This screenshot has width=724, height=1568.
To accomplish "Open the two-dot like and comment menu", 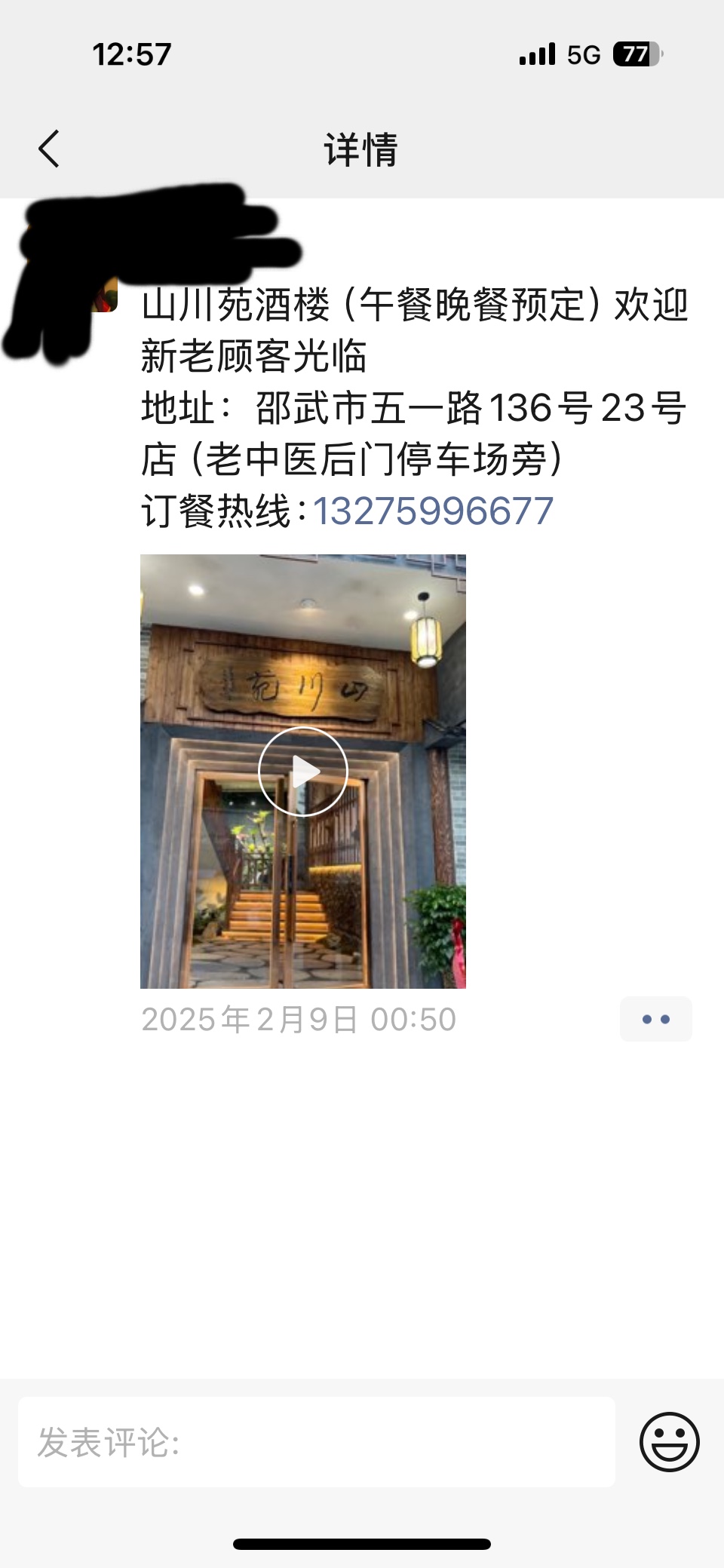I will pos(655,1019).
